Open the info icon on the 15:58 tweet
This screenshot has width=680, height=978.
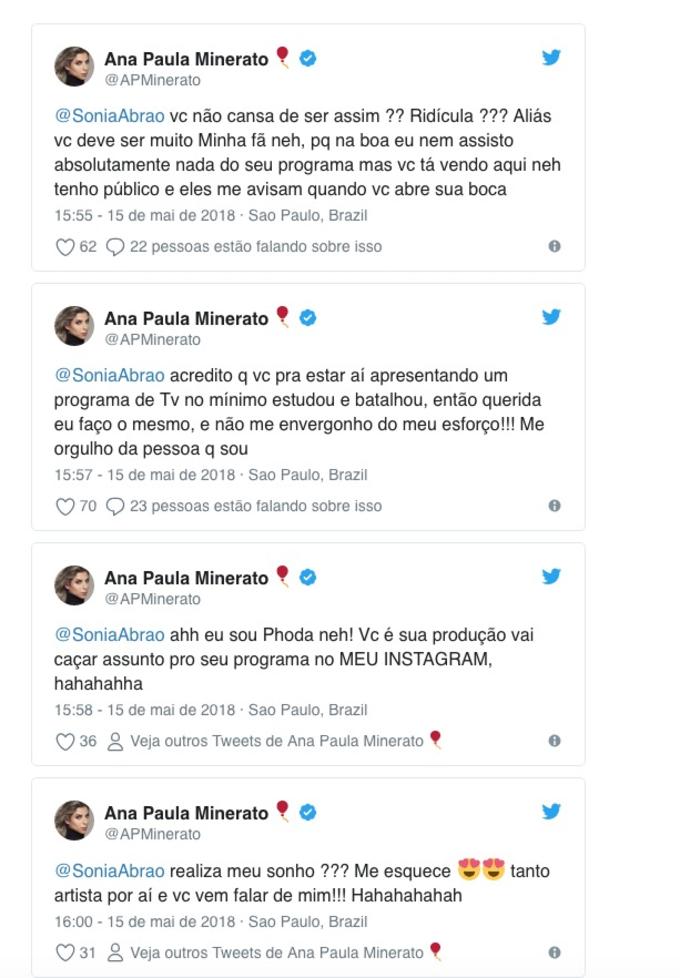point(554,742)
